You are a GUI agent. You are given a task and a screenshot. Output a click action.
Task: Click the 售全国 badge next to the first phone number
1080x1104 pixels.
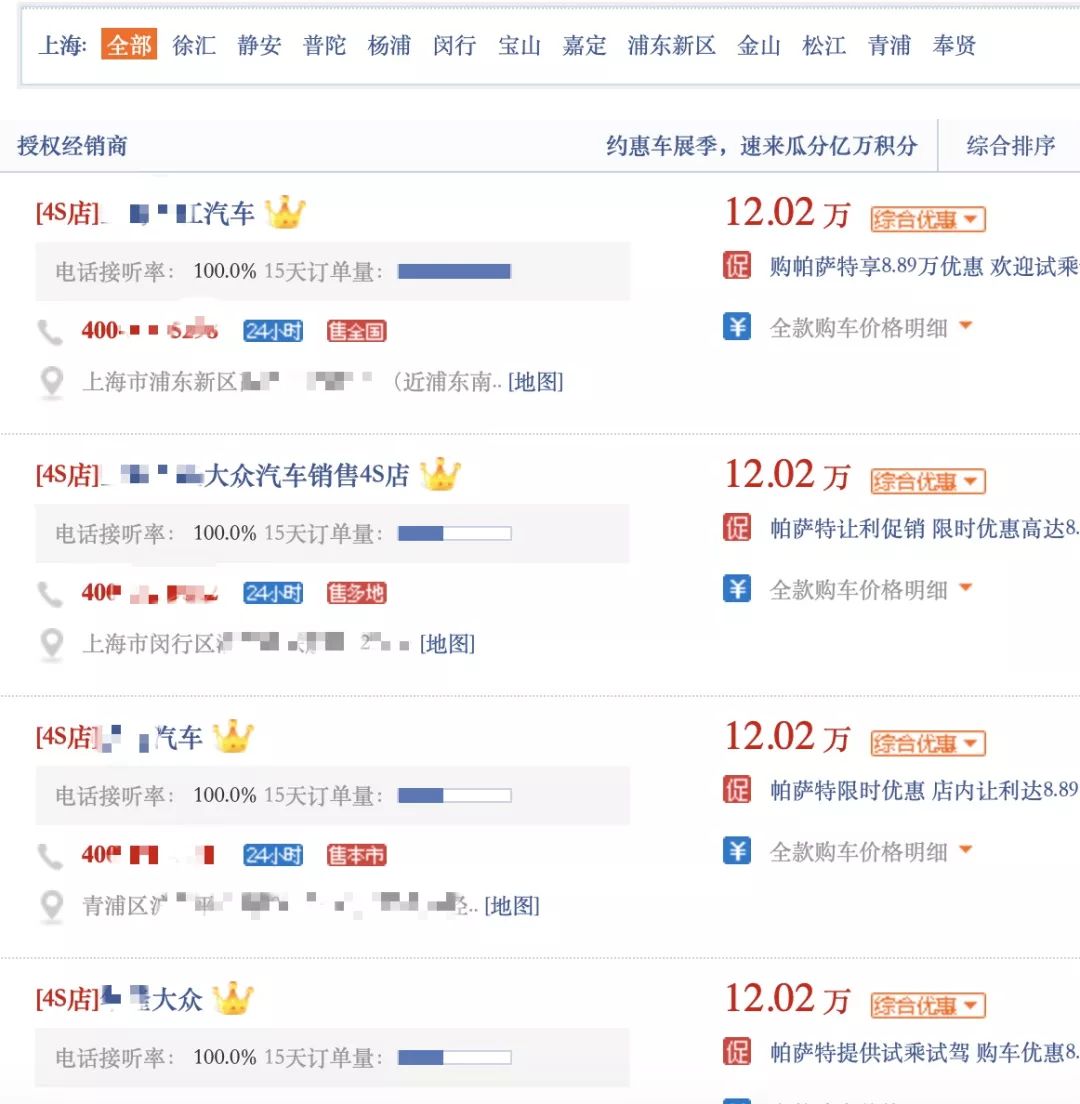coord(357,330)
